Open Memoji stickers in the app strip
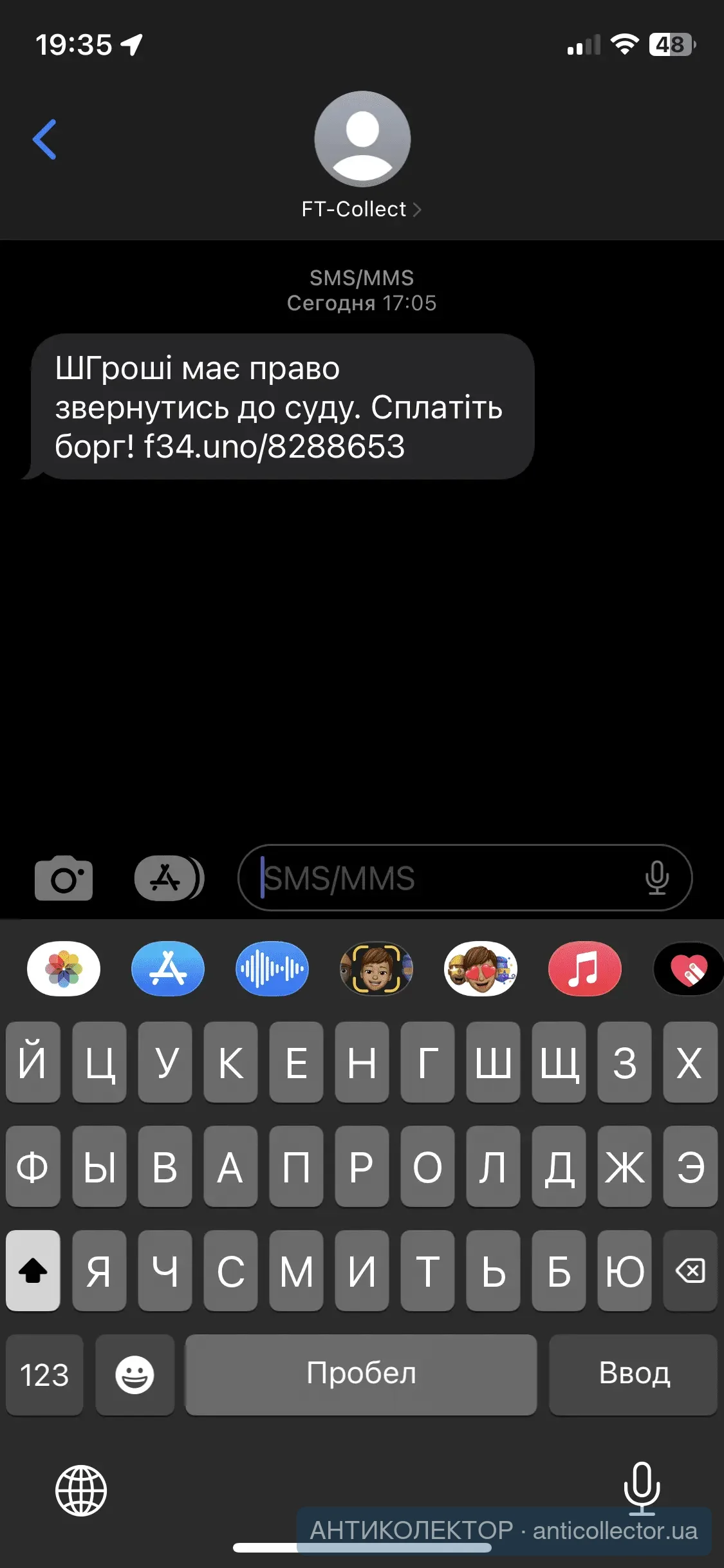724x1568 pixels. click(481, 969)
